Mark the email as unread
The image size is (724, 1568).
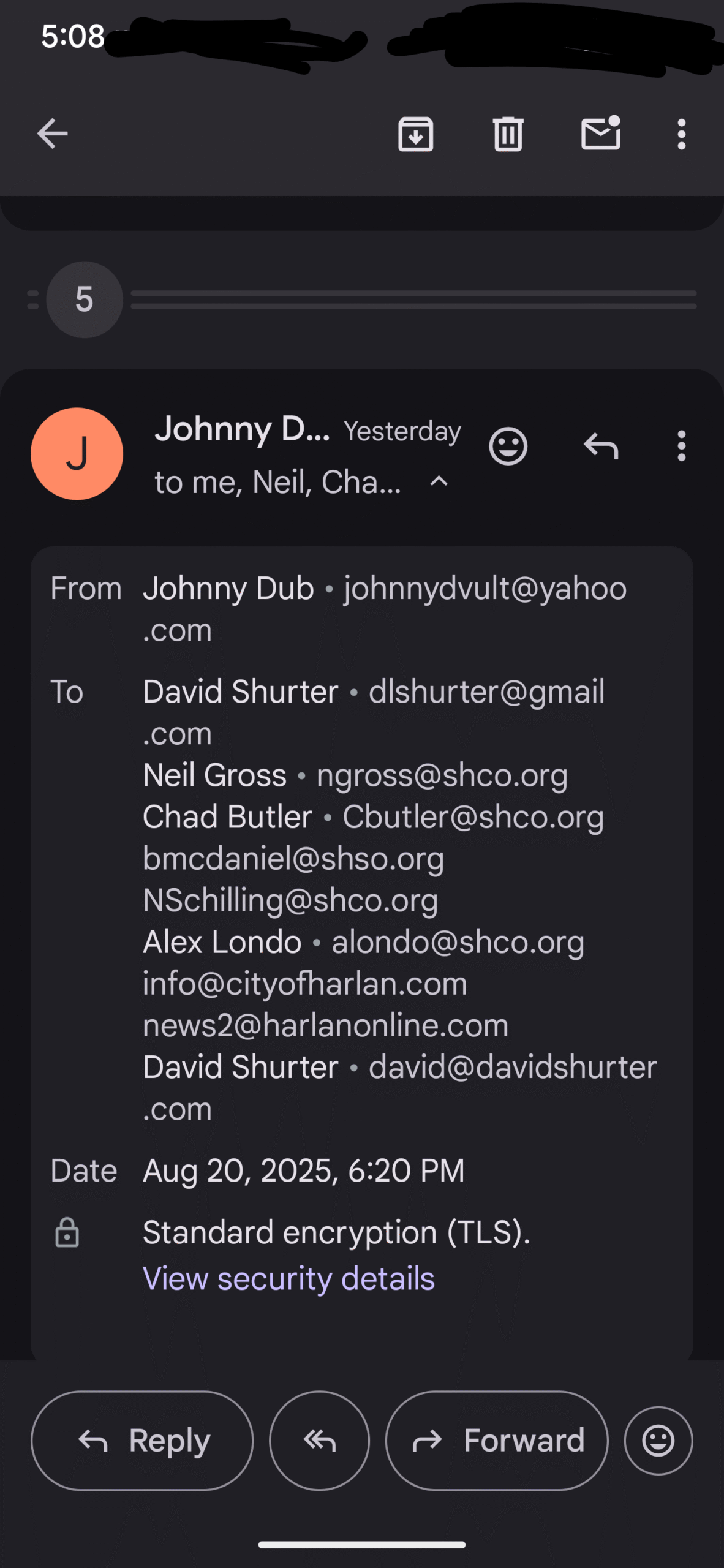tap(601, 132)
